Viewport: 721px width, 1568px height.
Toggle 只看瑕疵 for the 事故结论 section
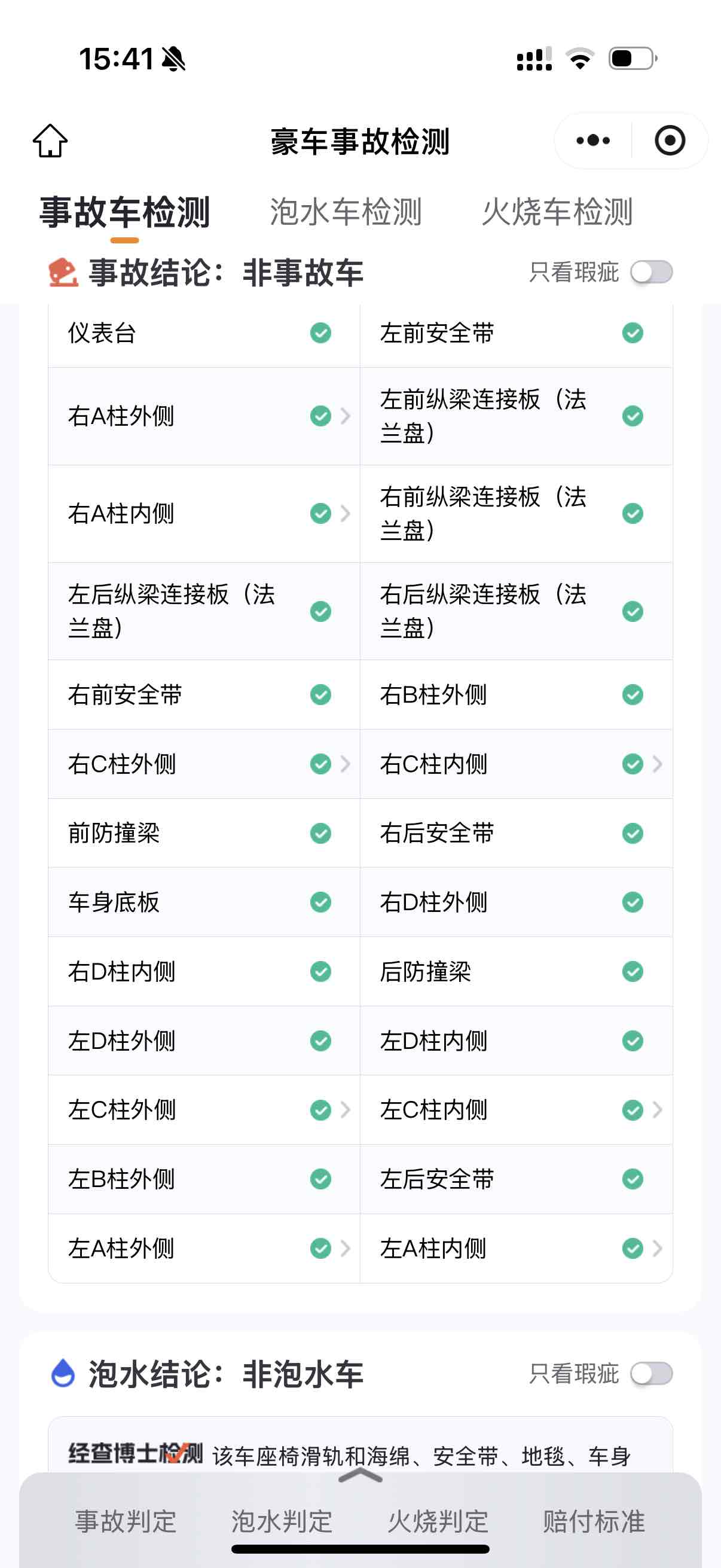click(x=651, y=272)
